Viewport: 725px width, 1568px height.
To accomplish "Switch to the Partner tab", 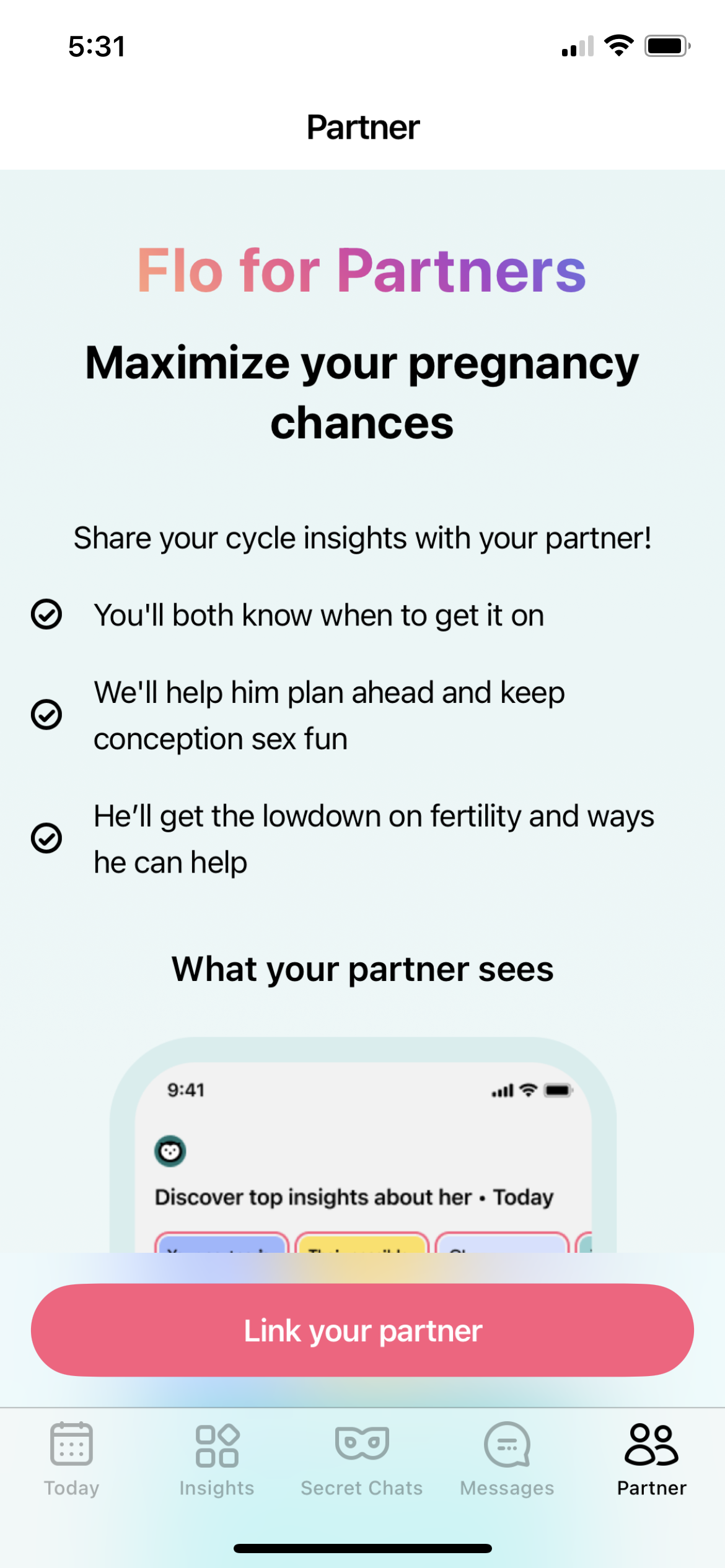I will pyautogui.click(x=651, y=1455).
